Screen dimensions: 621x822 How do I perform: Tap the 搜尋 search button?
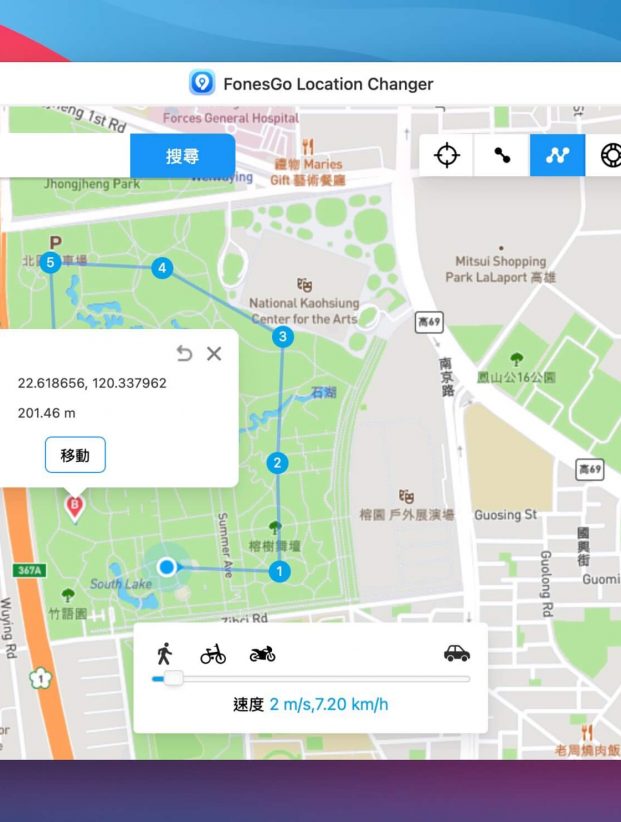182,156
